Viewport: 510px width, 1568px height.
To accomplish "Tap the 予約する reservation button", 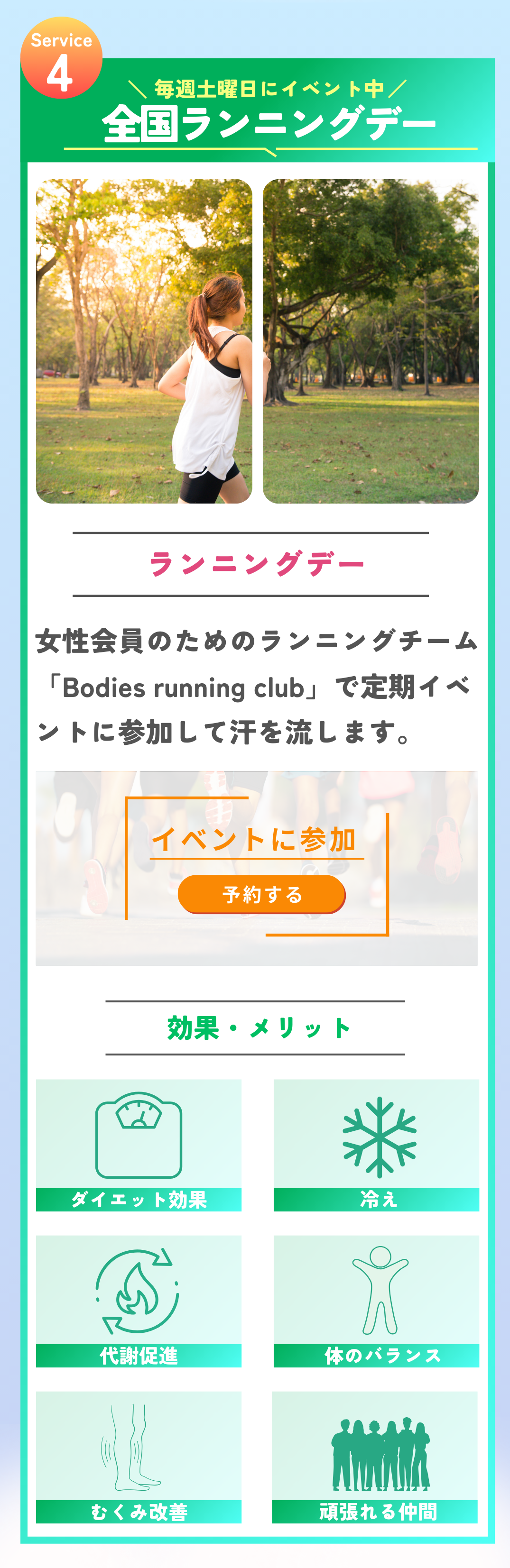I will click(261, 894).
